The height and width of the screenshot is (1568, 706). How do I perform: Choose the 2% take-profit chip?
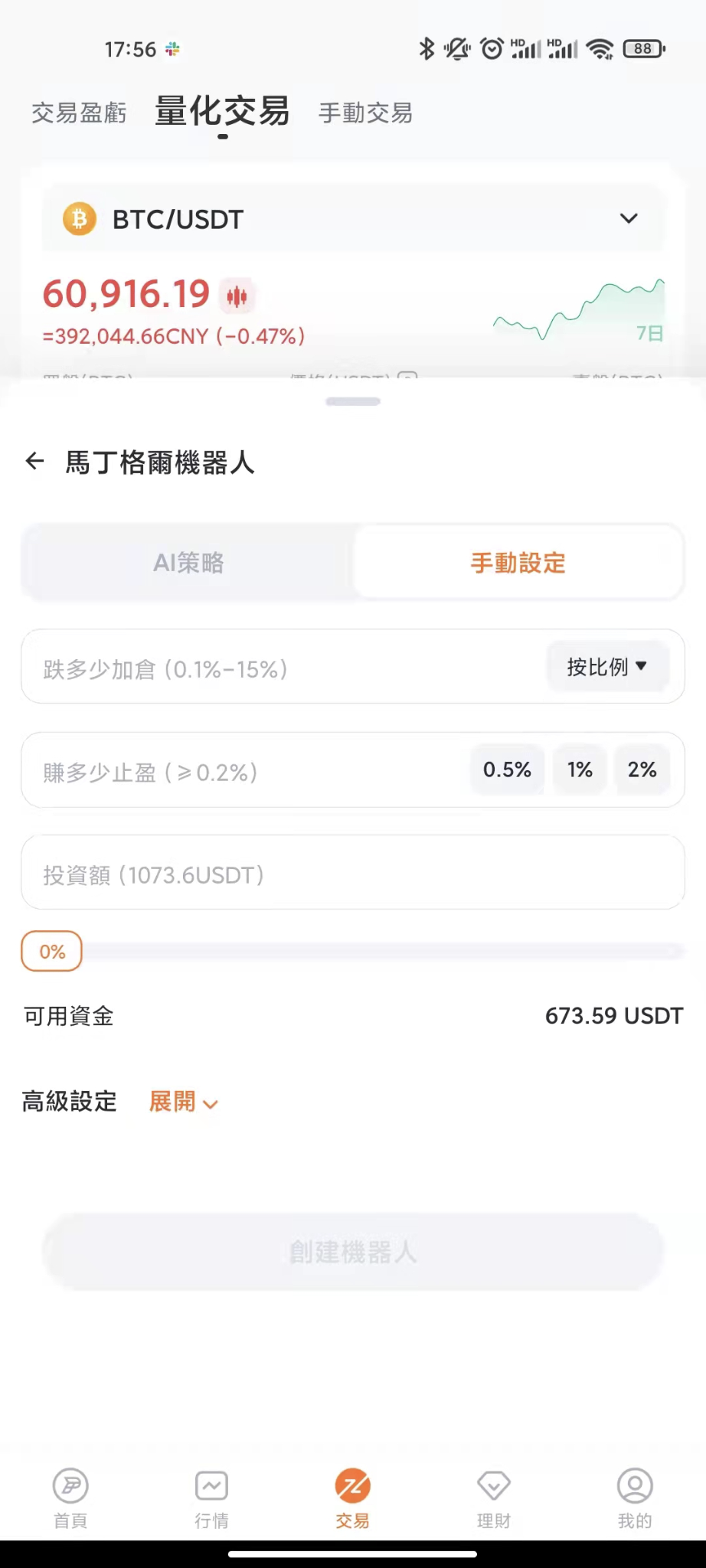click(x=642, y=769)
